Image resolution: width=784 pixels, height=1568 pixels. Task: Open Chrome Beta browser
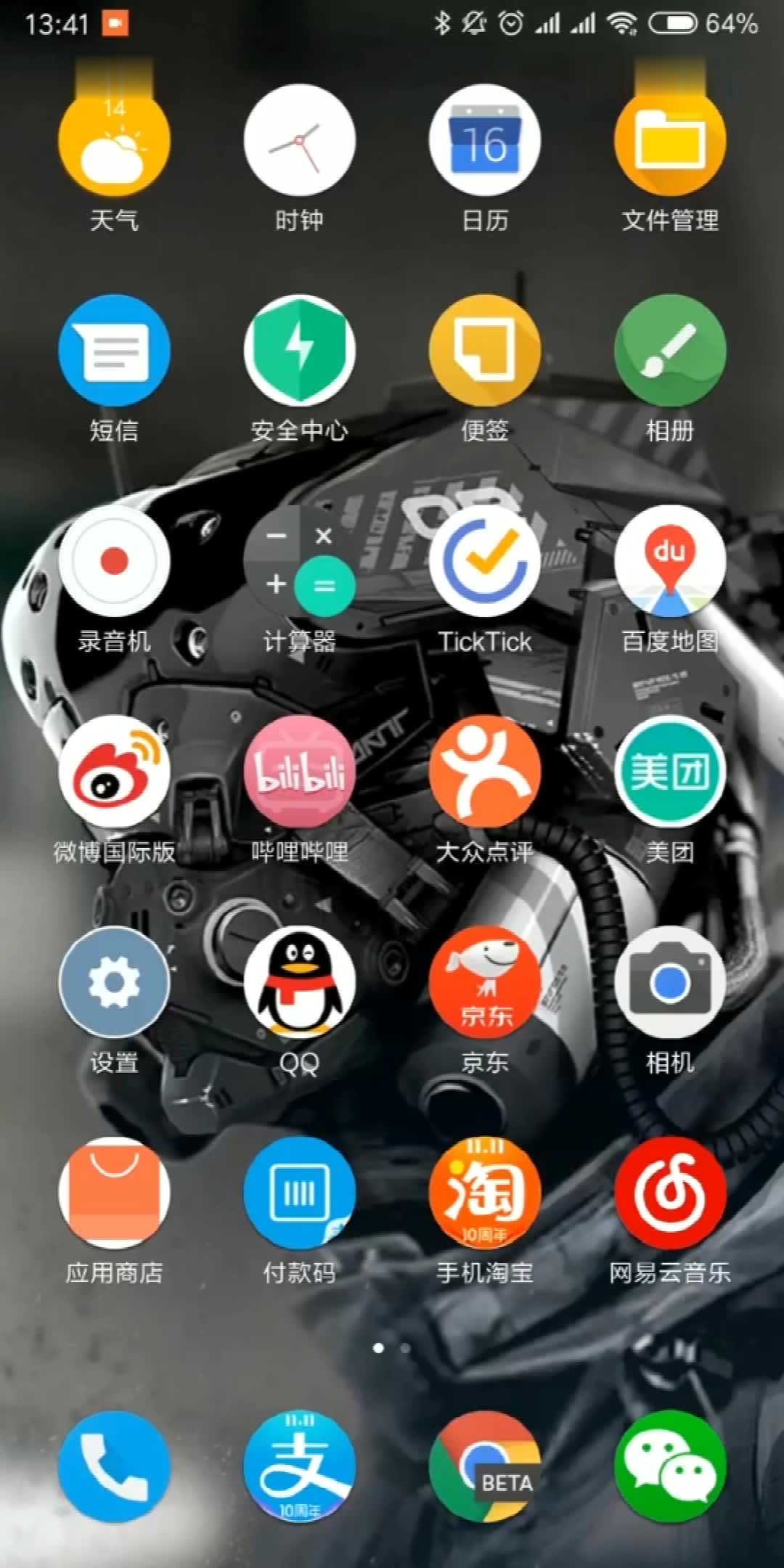pos(484,1466)
